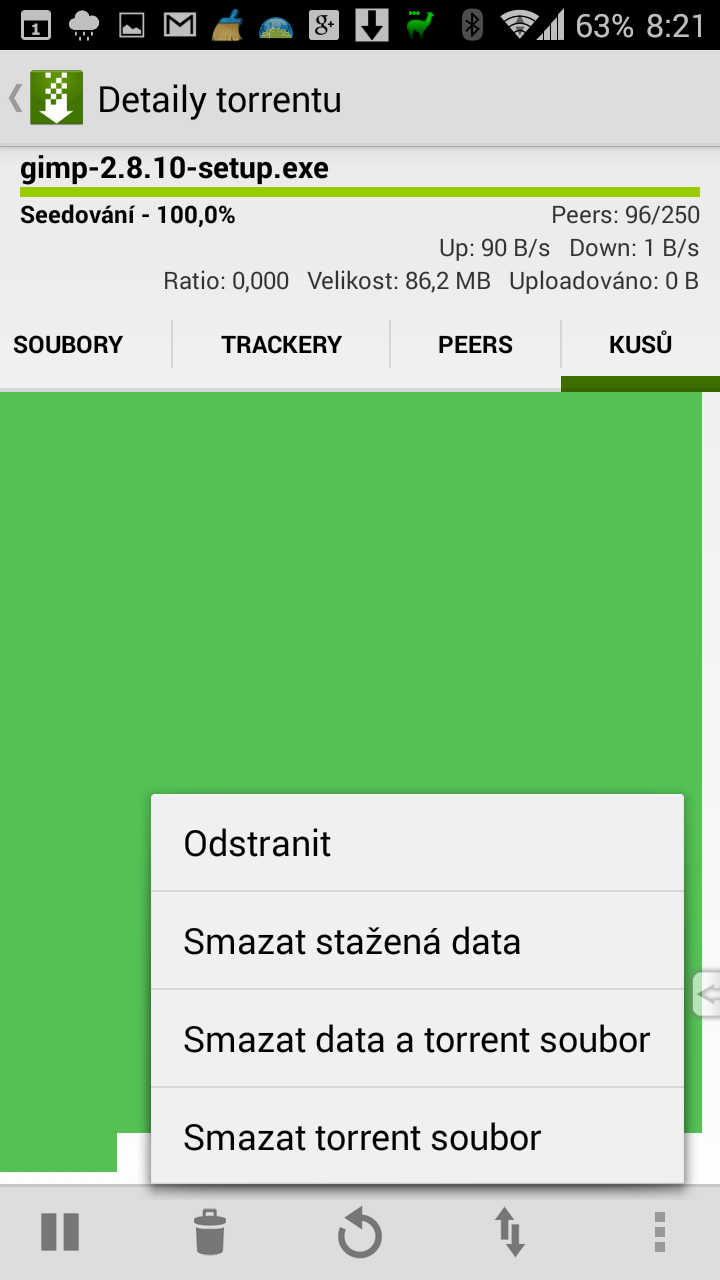Tap Smazat torrent soubor option
720x1280 pixels.
(x=417, y=1136)
